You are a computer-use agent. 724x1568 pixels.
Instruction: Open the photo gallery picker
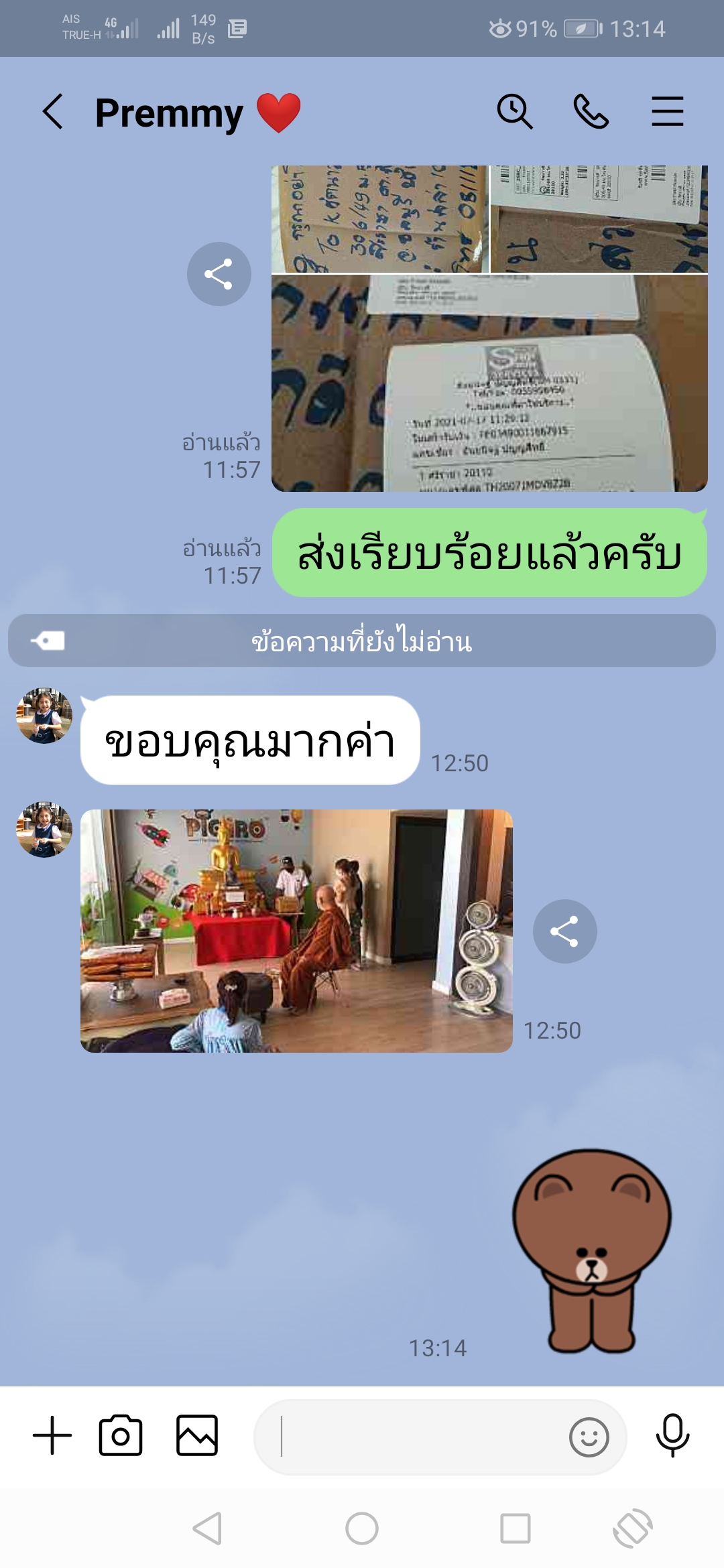coord(197,1436)
